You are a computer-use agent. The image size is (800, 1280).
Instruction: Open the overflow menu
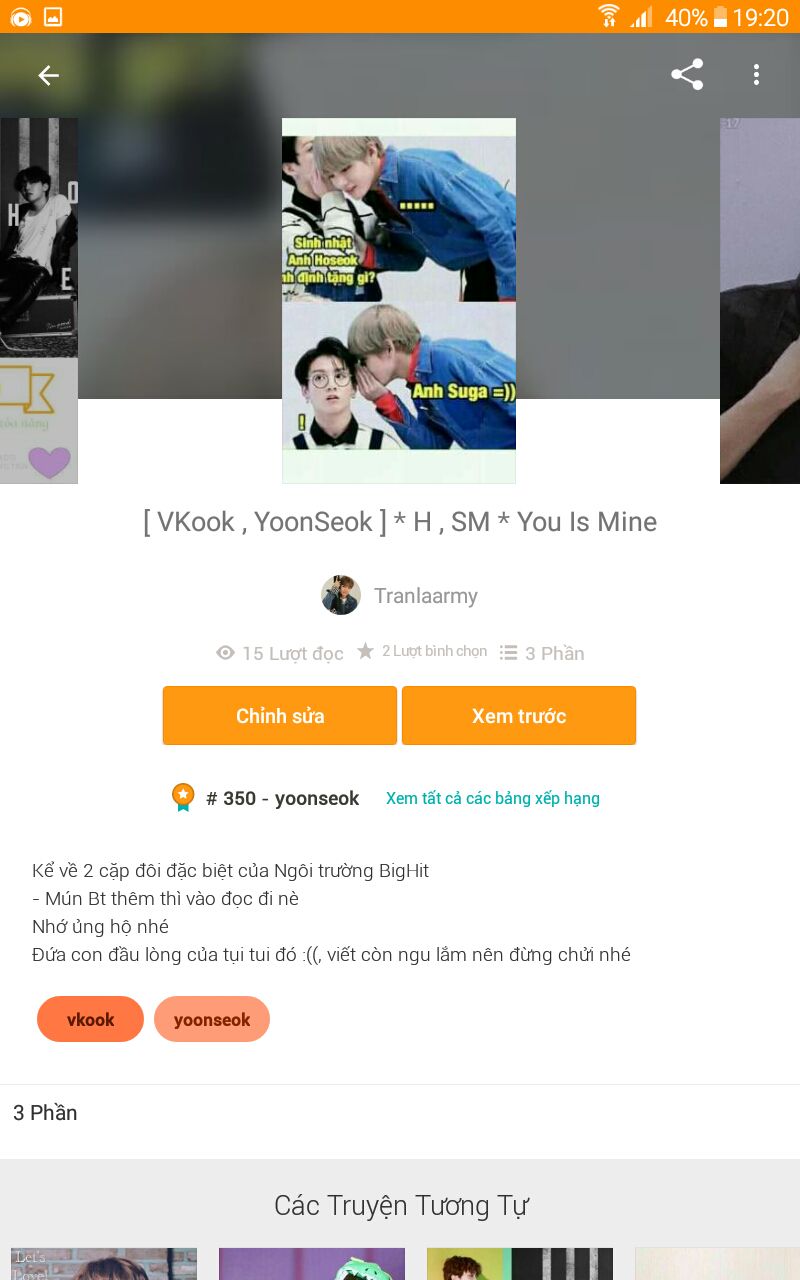click(x=756, y=74)
